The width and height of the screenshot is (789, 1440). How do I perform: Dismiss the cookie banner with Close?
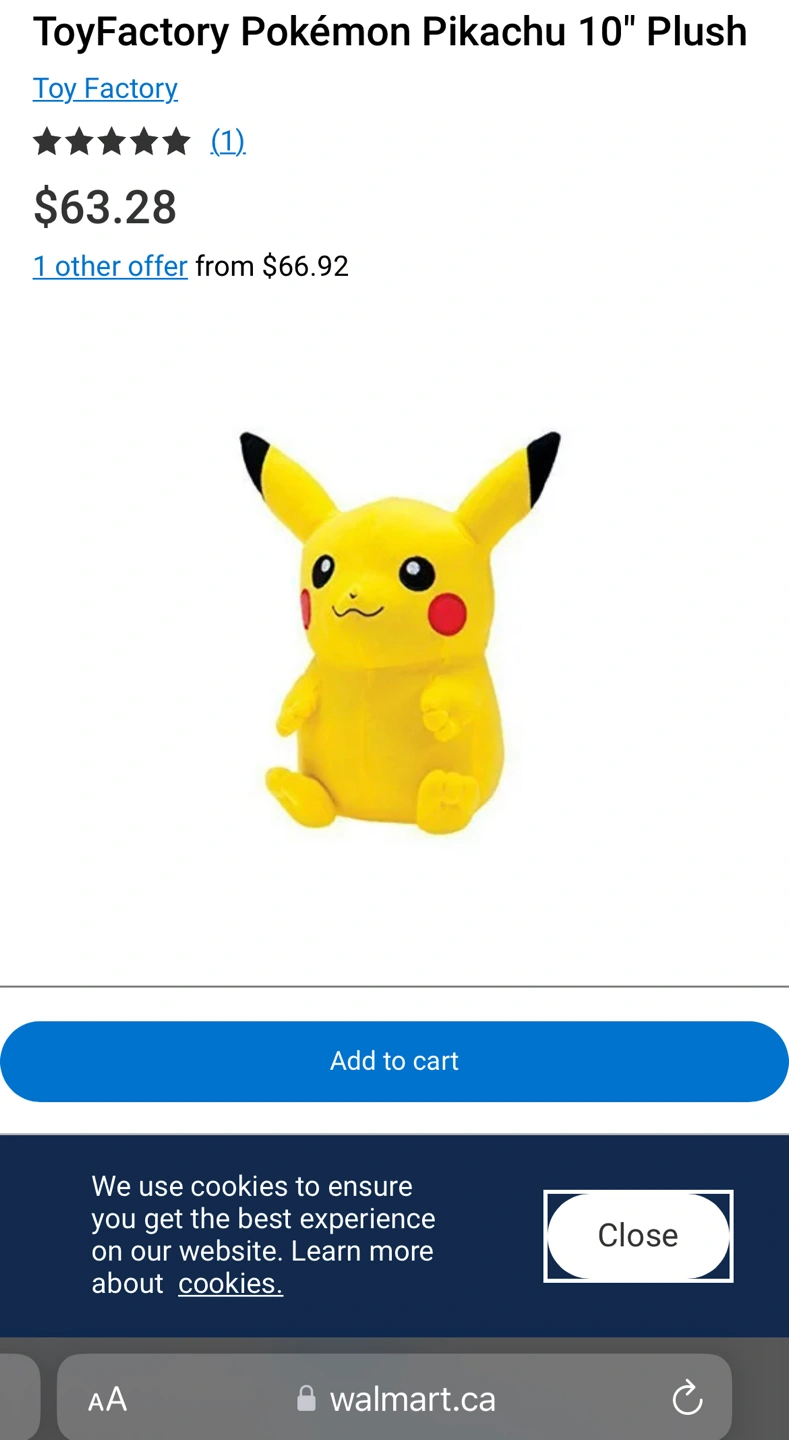(x=638, y=1235)
